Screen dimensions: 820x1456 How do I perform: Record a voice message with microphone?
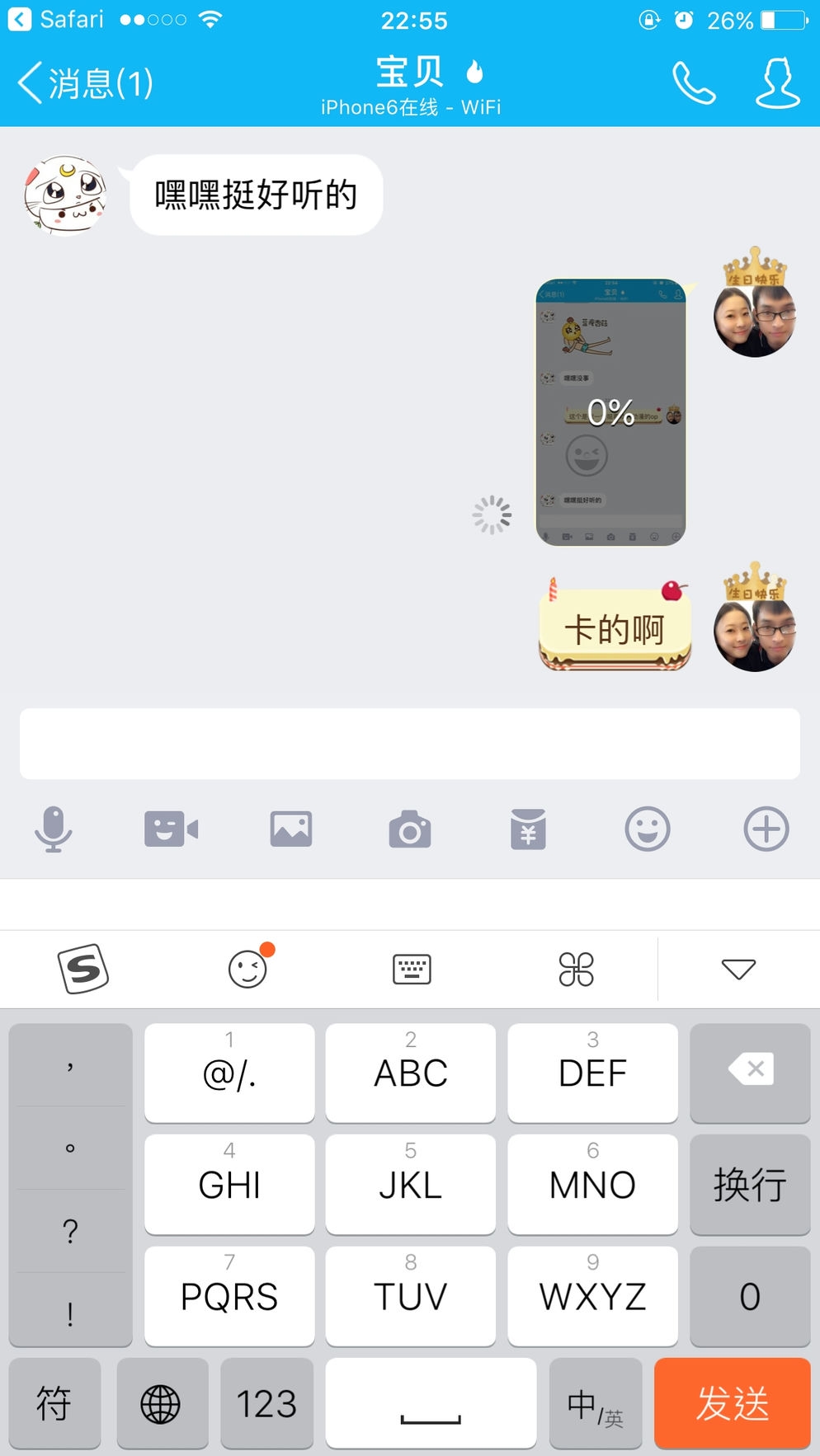[x=54, y=829]
